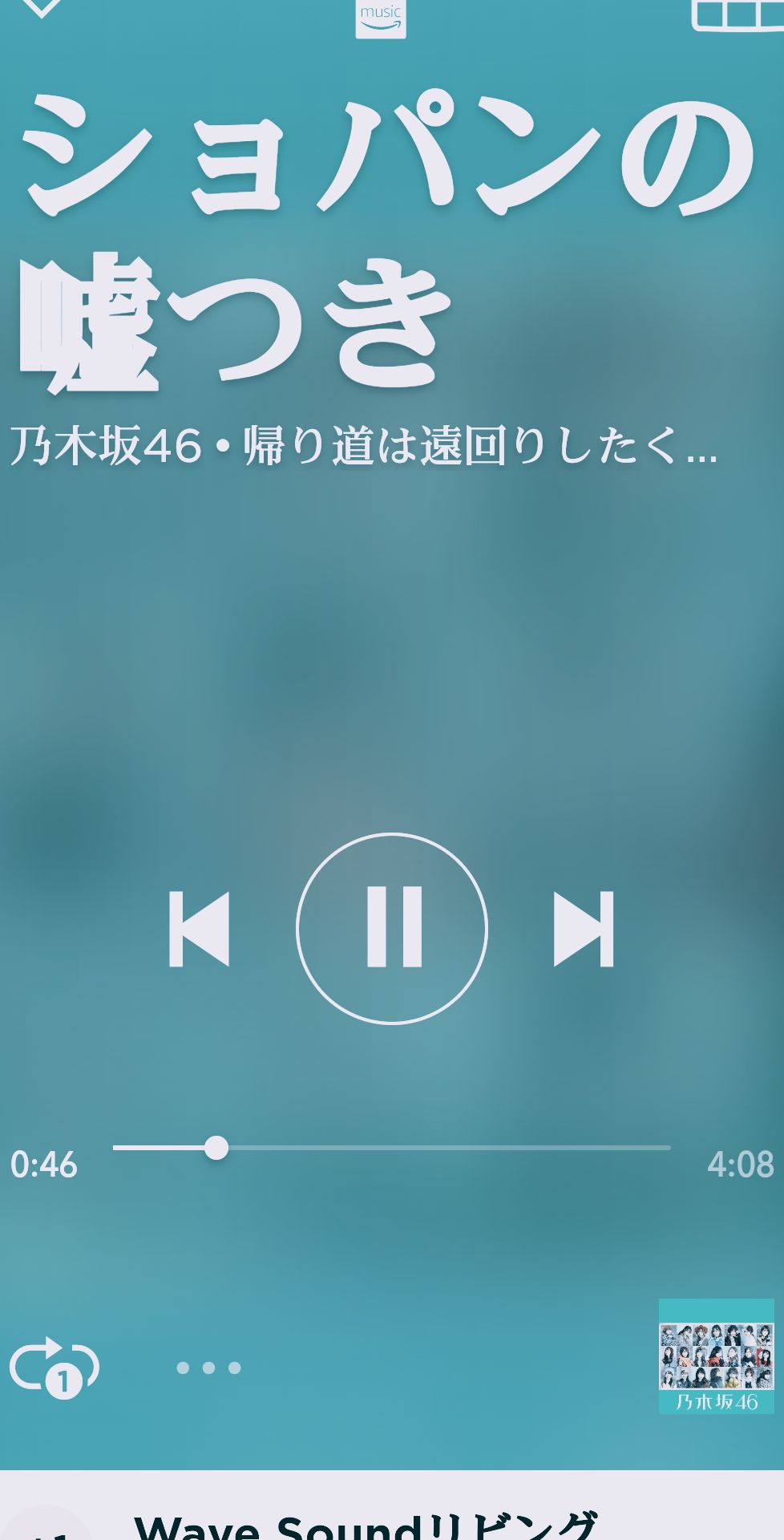The width and height of the screenshot is (784, 1540).
Task: Tap the progress slider handle
Action: coord(217,1149)
